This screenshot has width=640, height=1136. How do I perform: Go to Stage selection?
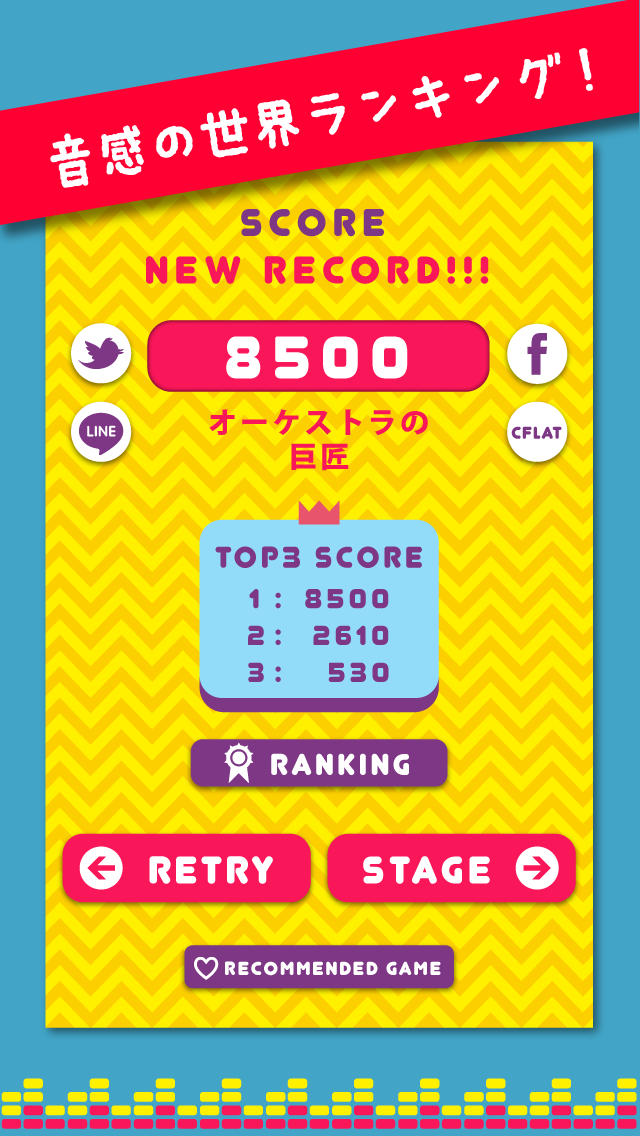pyautogui.click(x=451, y=869)
